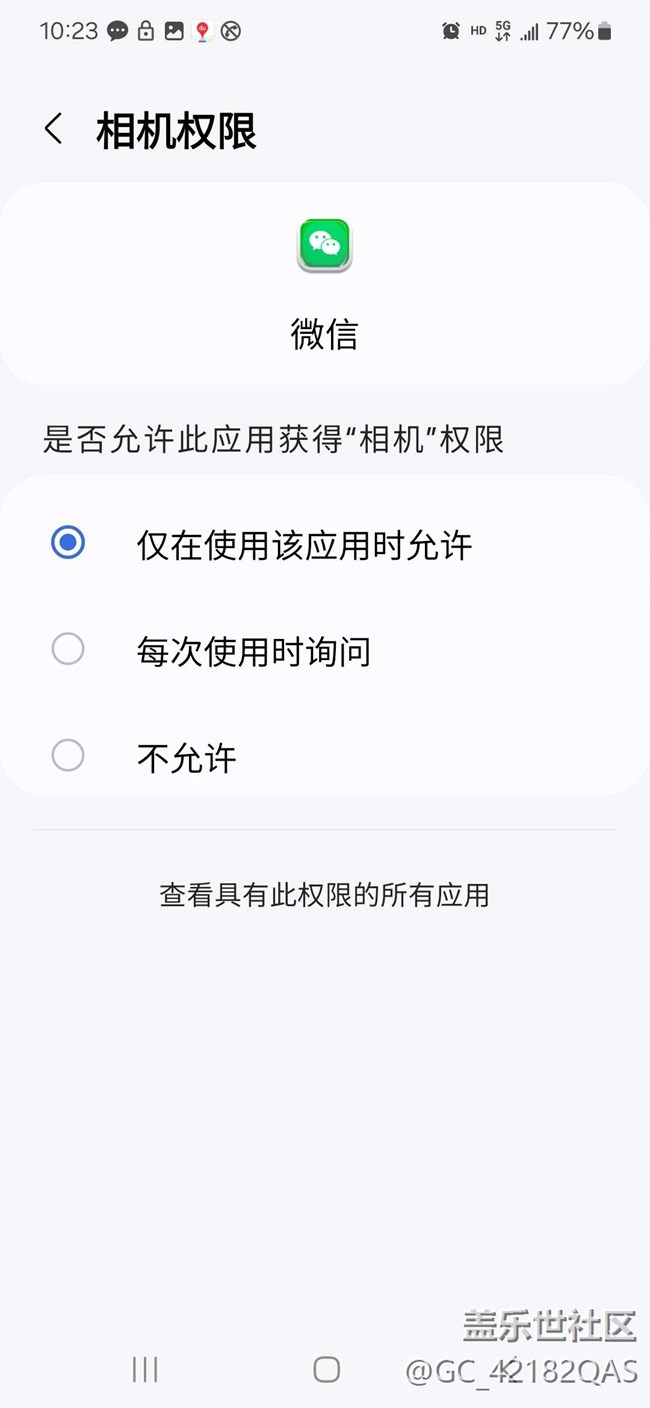
Task: Open the recent apps button
Action: tap(146, 1369)
